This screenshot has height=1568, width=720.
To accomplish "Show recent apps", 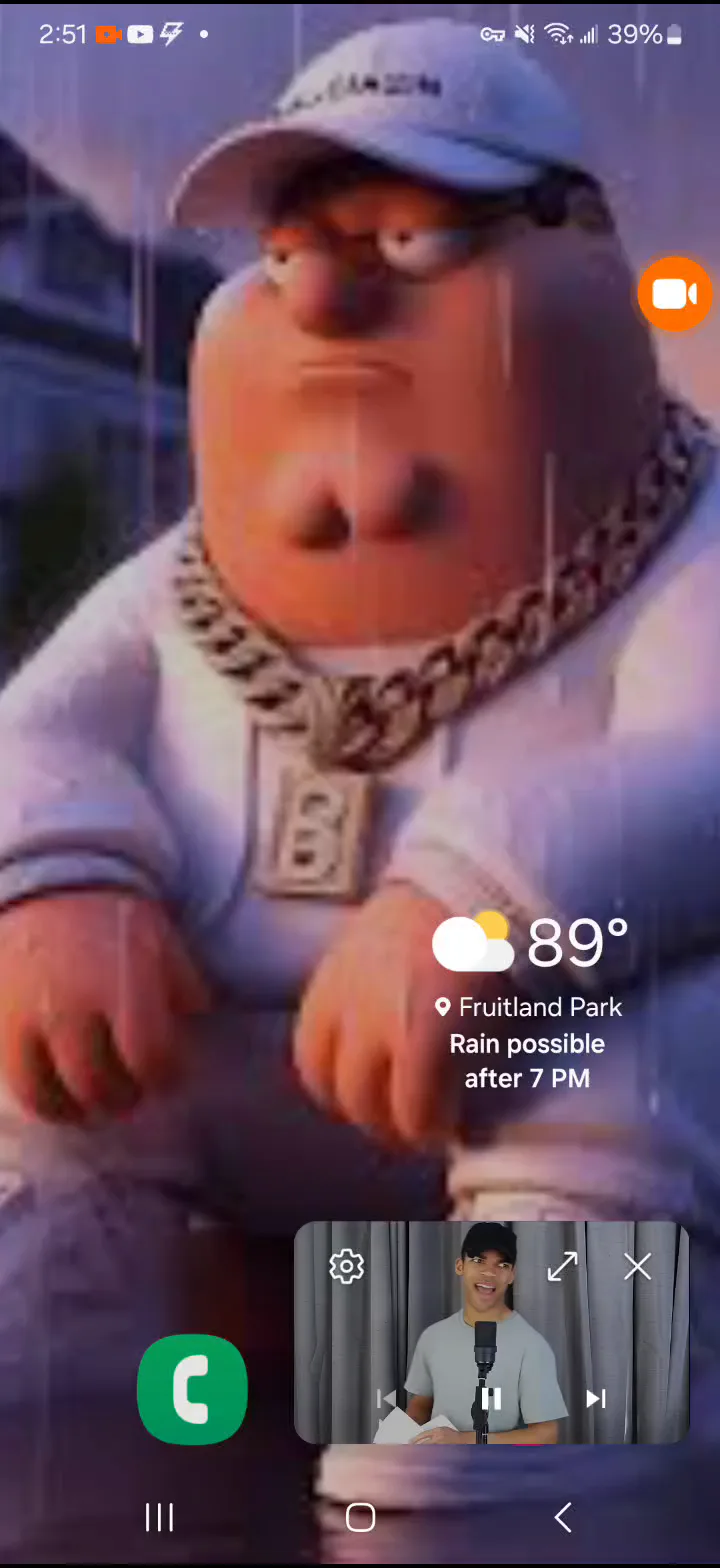I will [x=159, y=1517].
